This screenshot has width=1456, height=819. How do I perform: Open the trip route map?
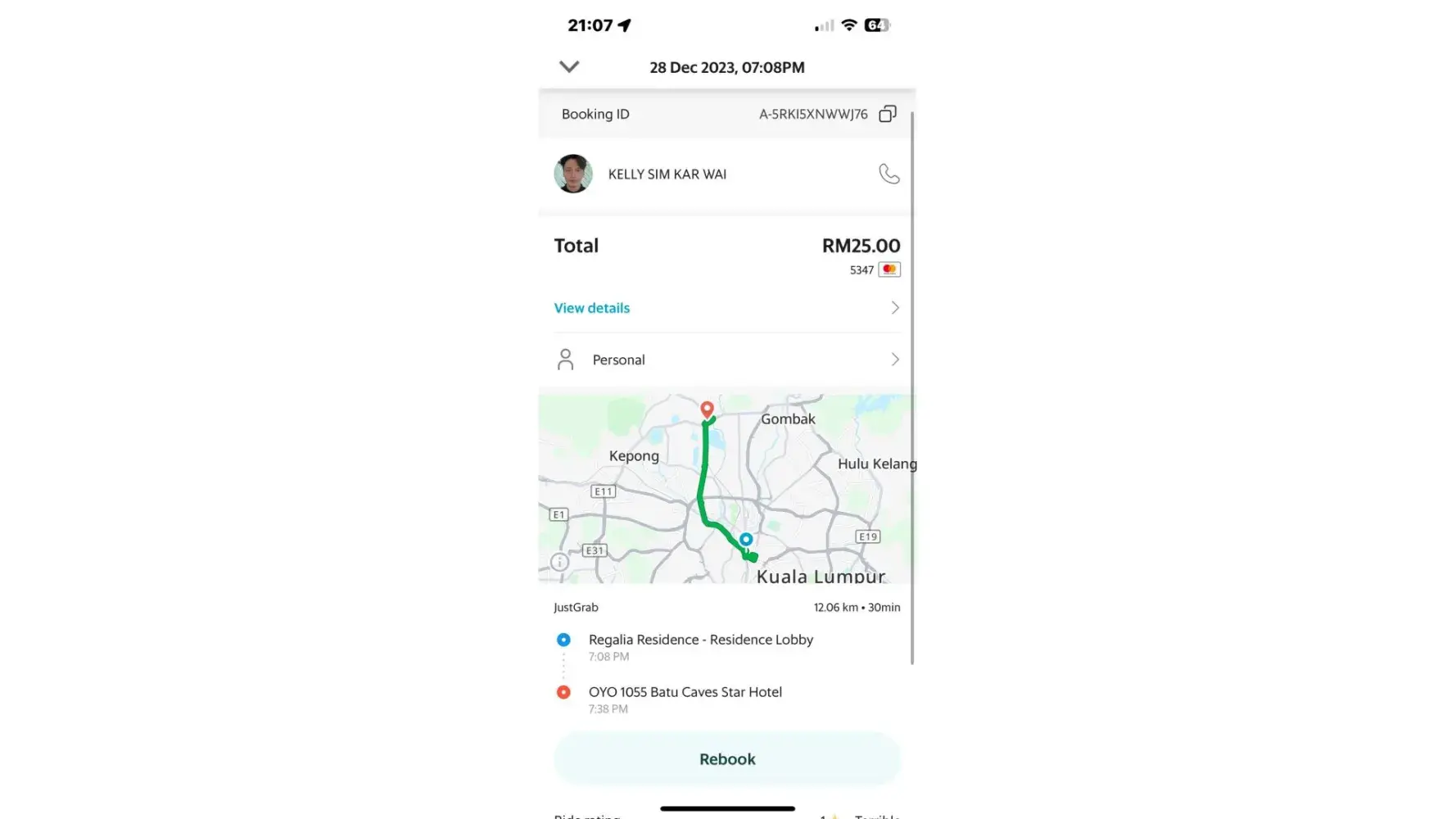(726, 488)
